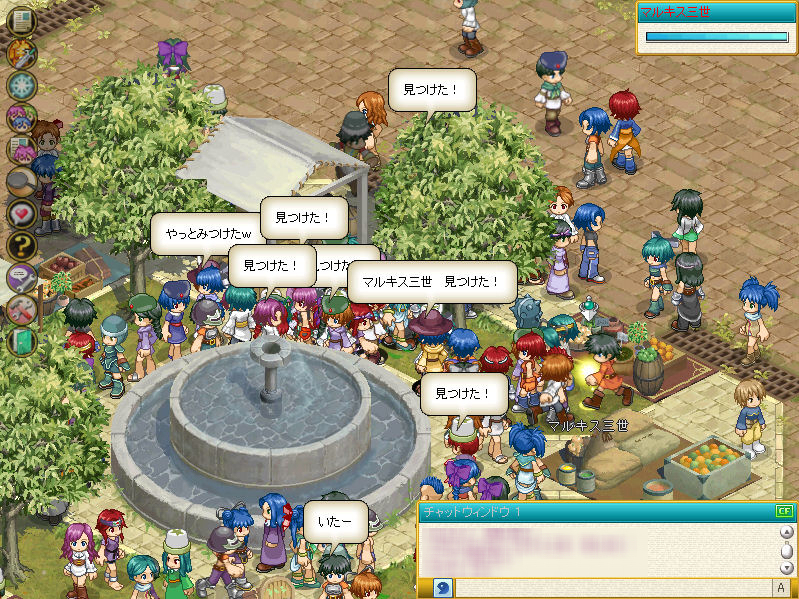Tap the blue speech mode icon in chat
The width and height of the screenshot is (799, 599).
442,588
